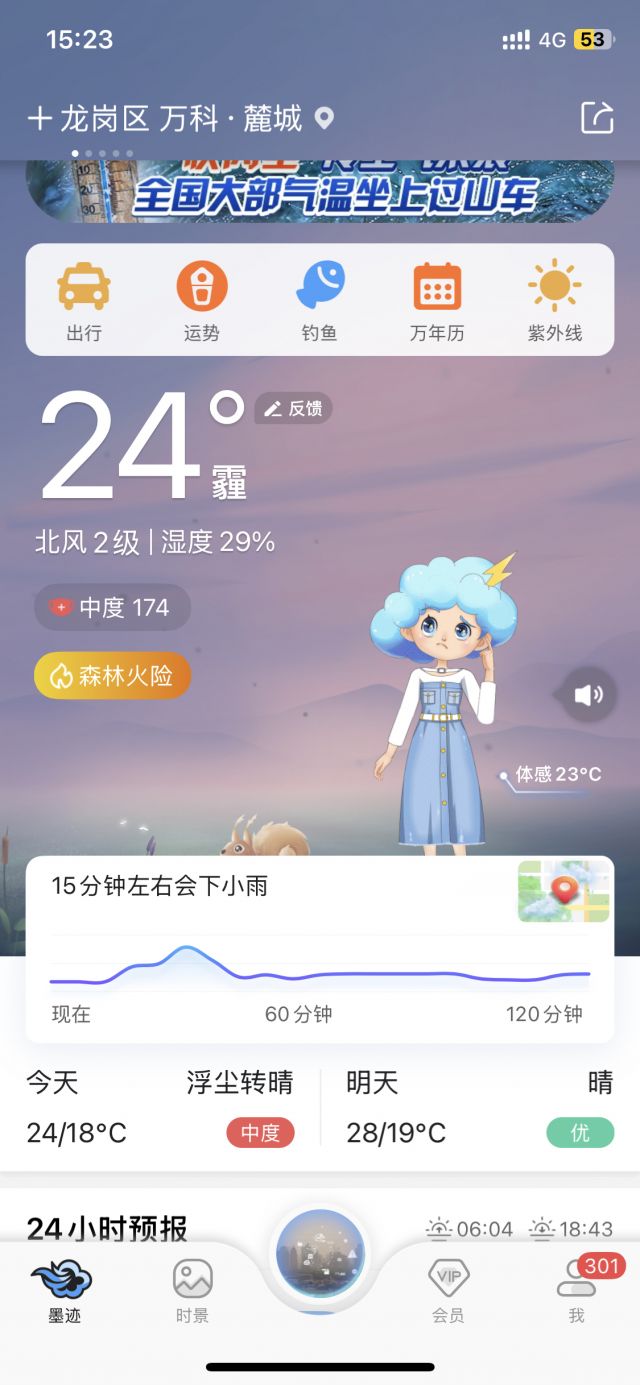
Task: Add a city with the plus icon
Action: pyautogui.click(x=39, y=119)
